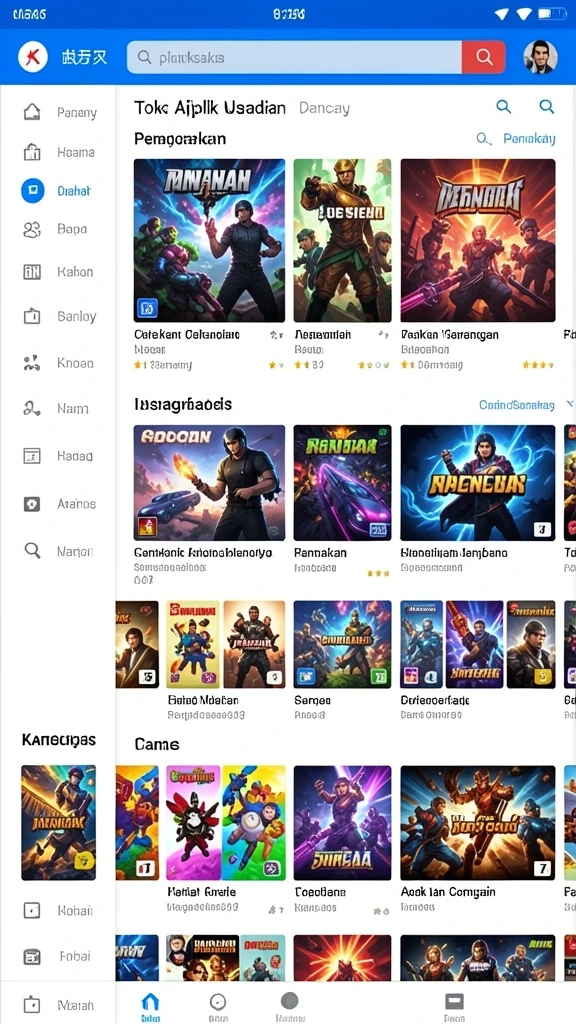Tap the rightmost search icon beside Dancay

pos(547,107)
